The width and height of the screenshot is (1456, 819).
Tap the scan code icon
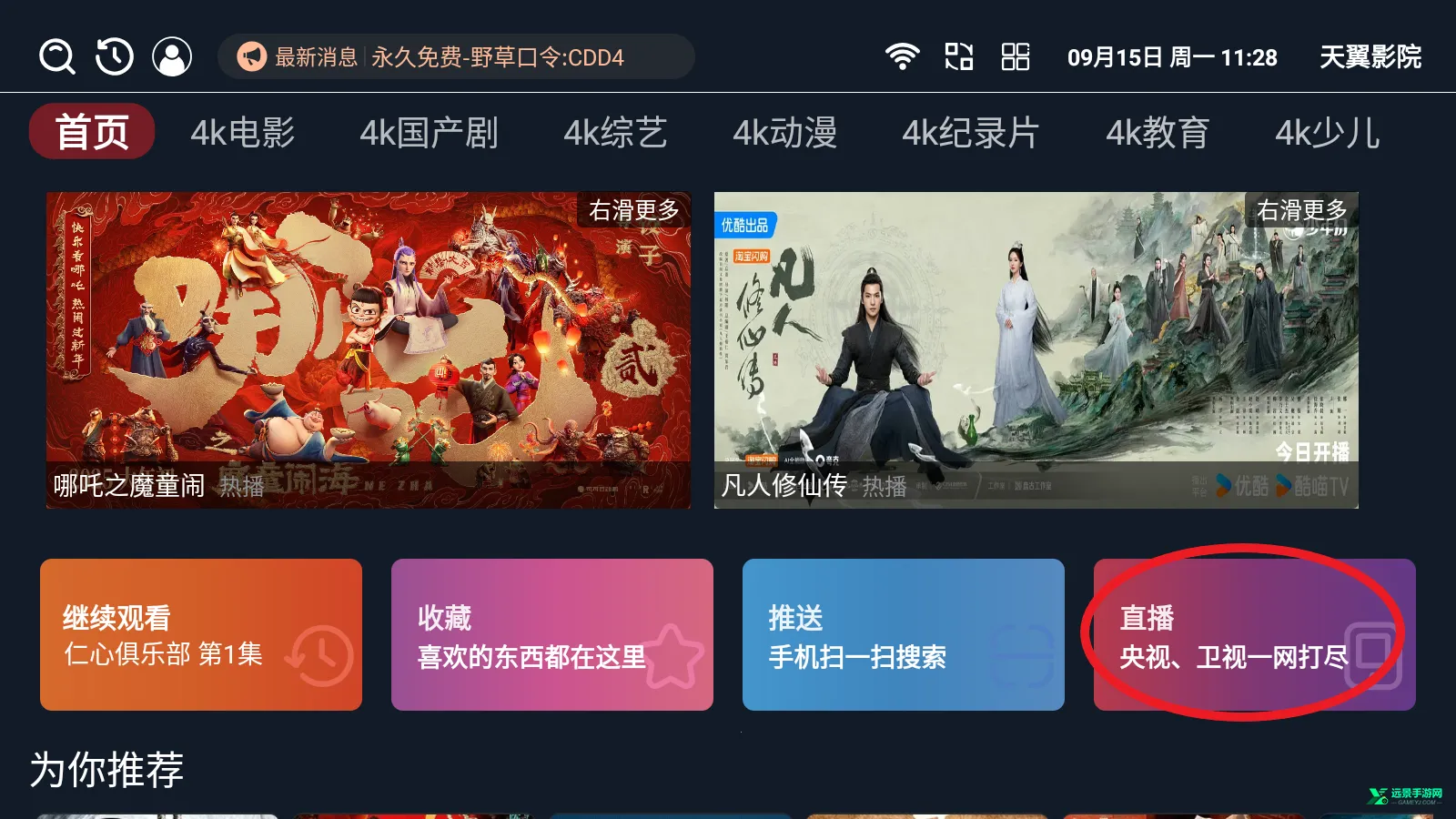coord(958,56)
